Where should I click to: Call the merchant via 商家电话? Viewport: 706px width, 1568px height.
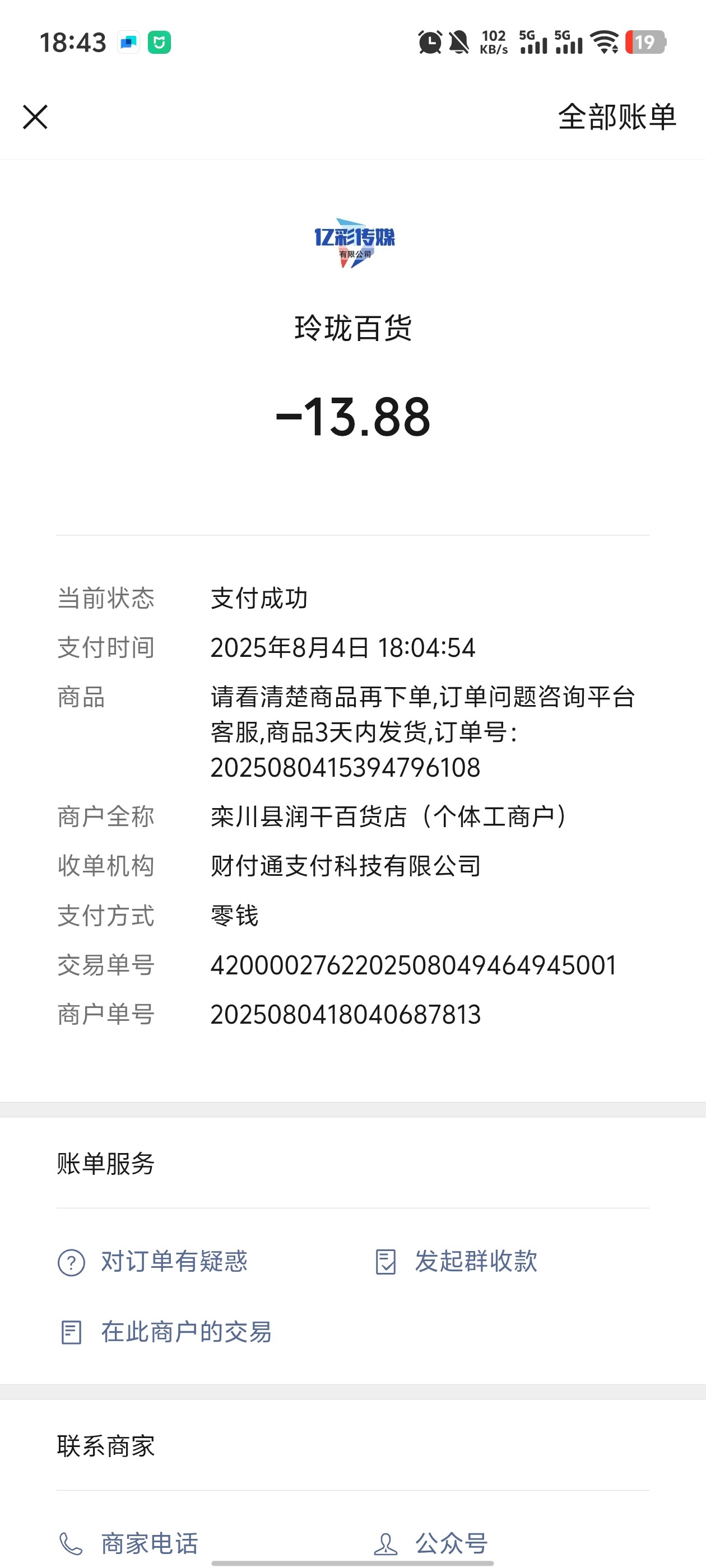(x=128, y=1544)
